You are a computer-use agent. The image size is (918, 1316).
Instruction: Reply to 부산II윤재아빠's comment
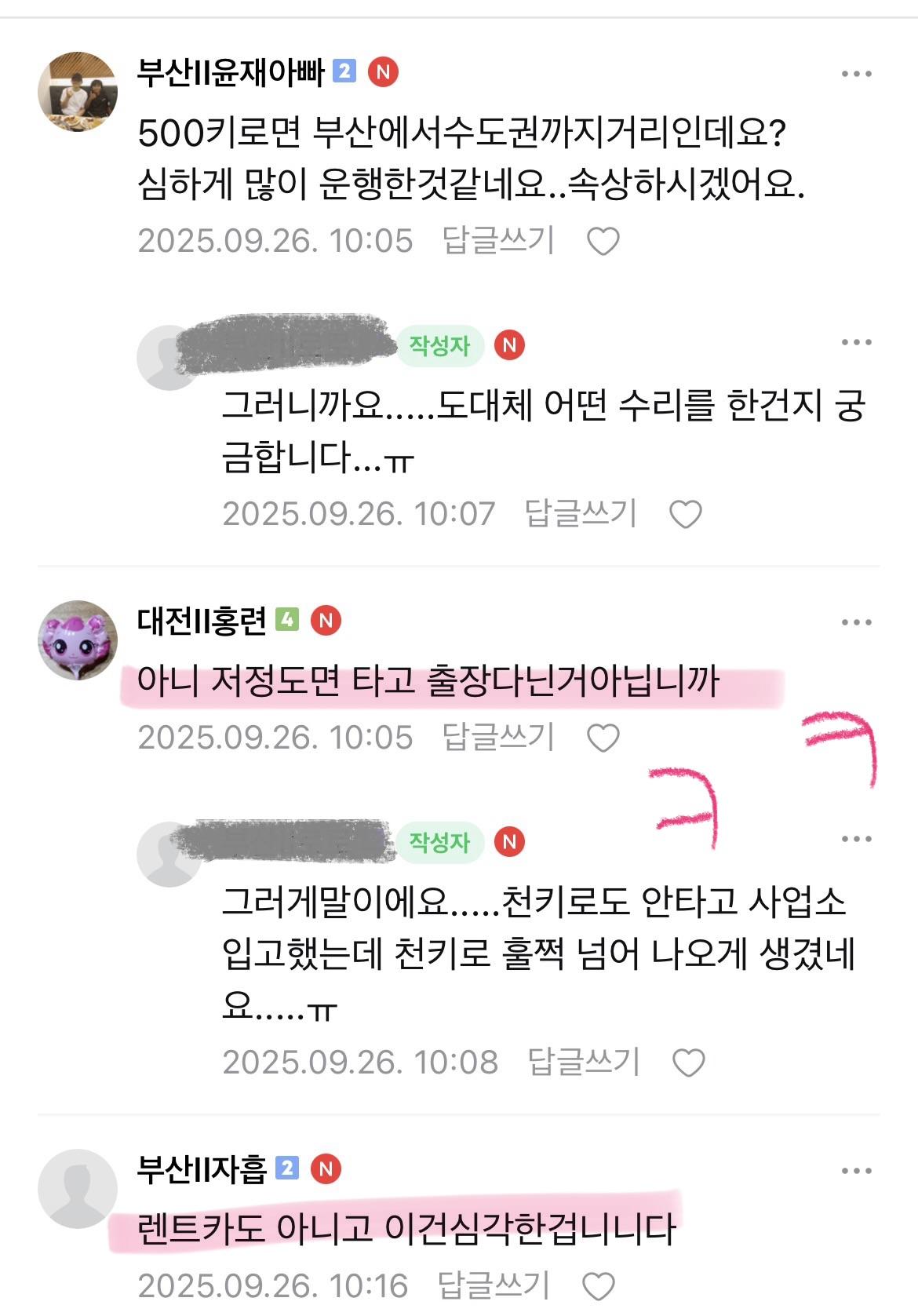[499, 240]
